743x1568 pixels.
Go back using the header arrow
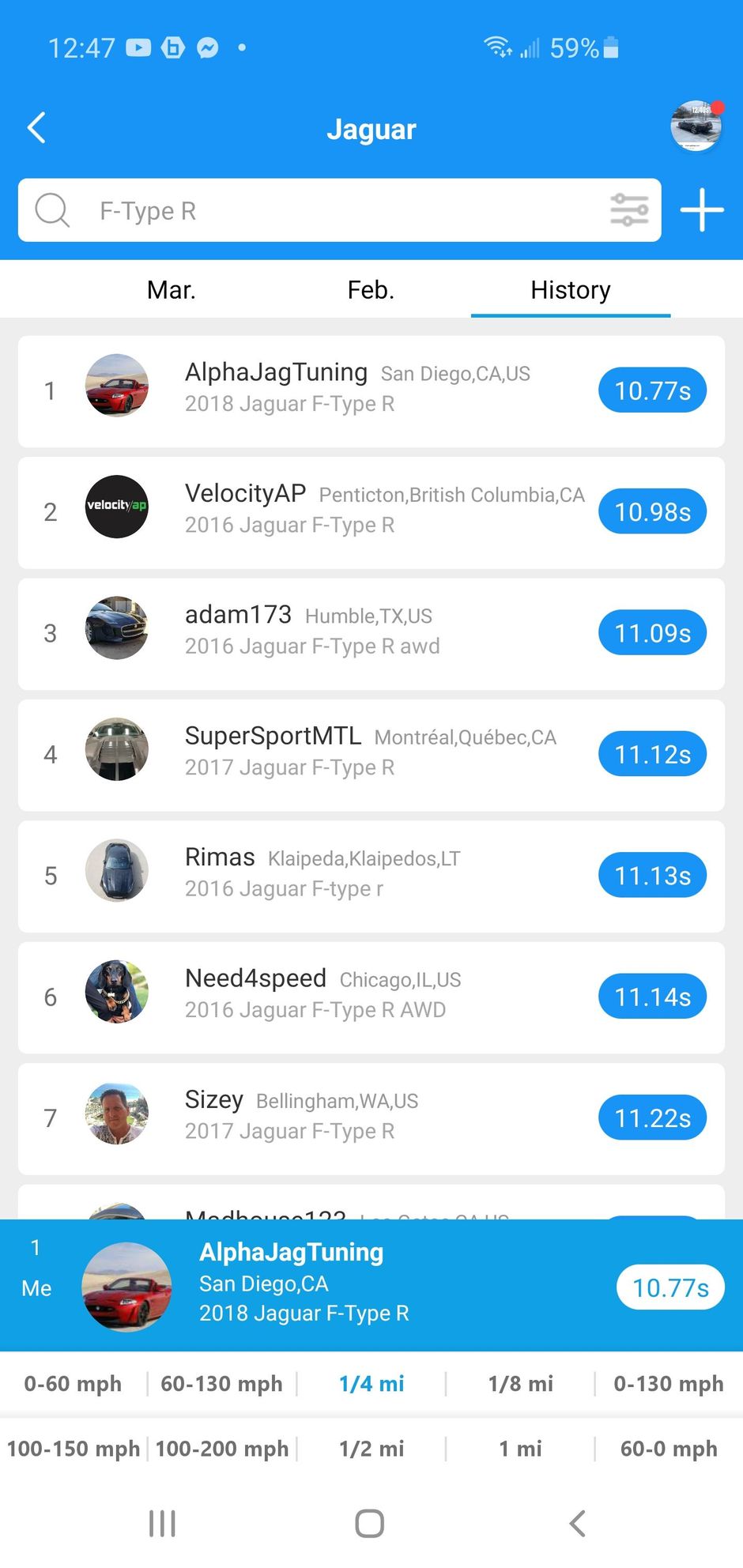point(36,128)
